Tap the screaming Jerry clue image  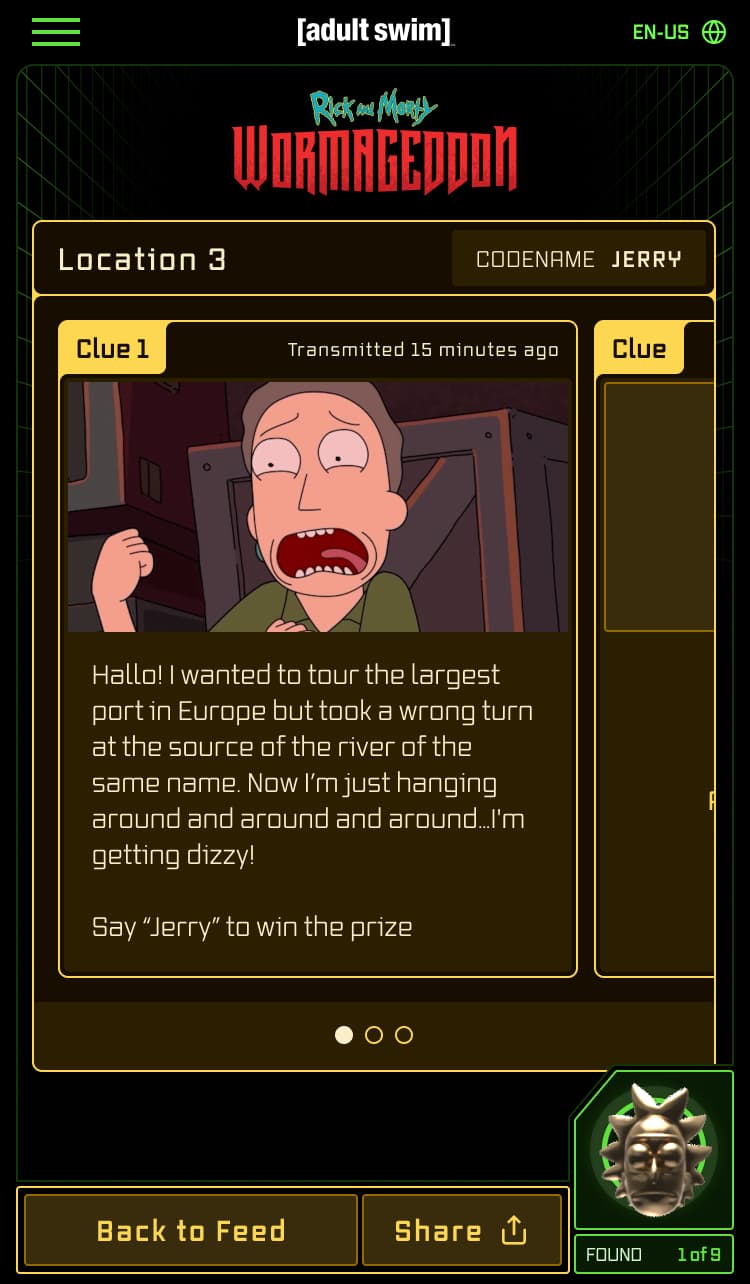click(x=317, y=506)
